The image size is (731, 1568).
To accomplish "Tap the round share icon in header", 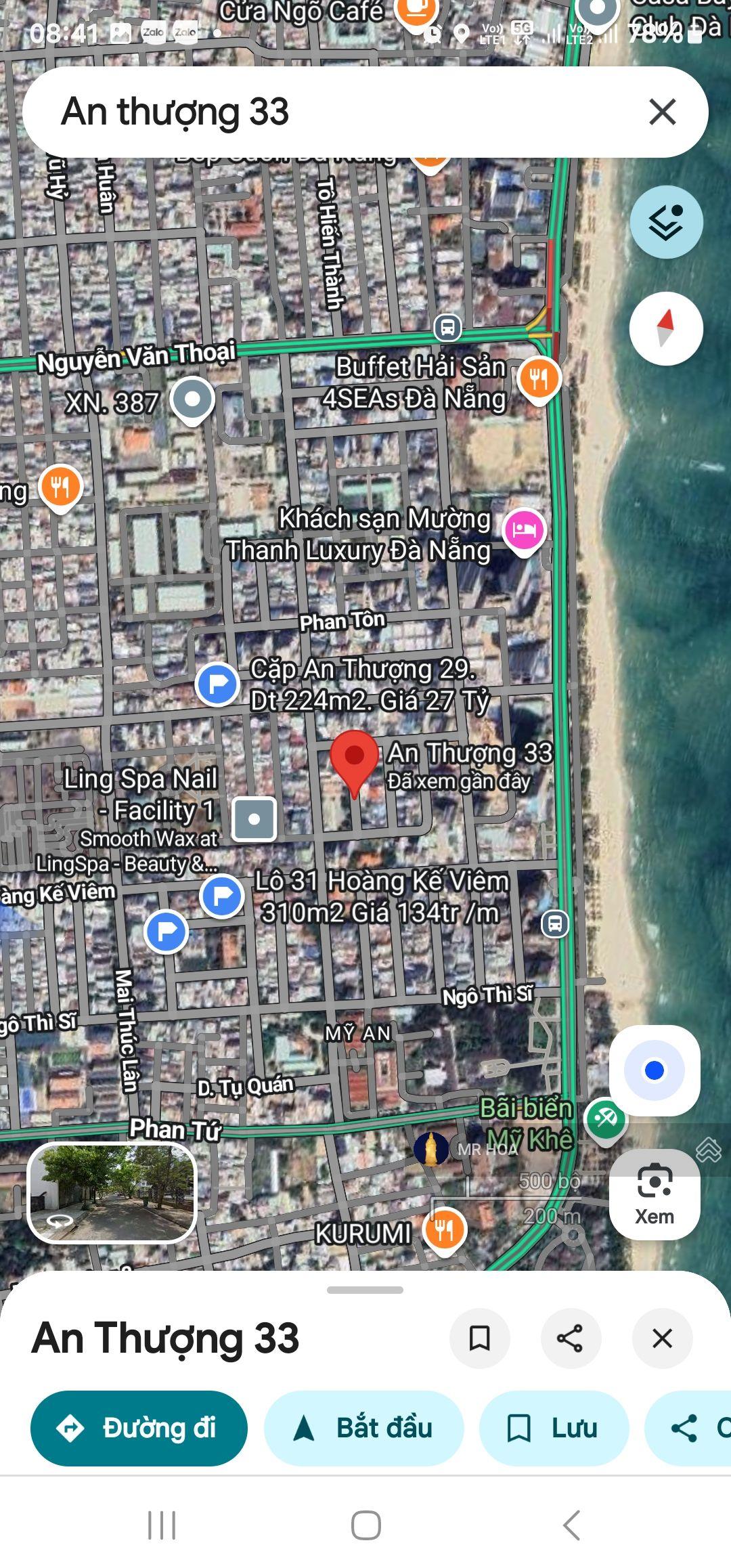I will (x=570, y=1338).
